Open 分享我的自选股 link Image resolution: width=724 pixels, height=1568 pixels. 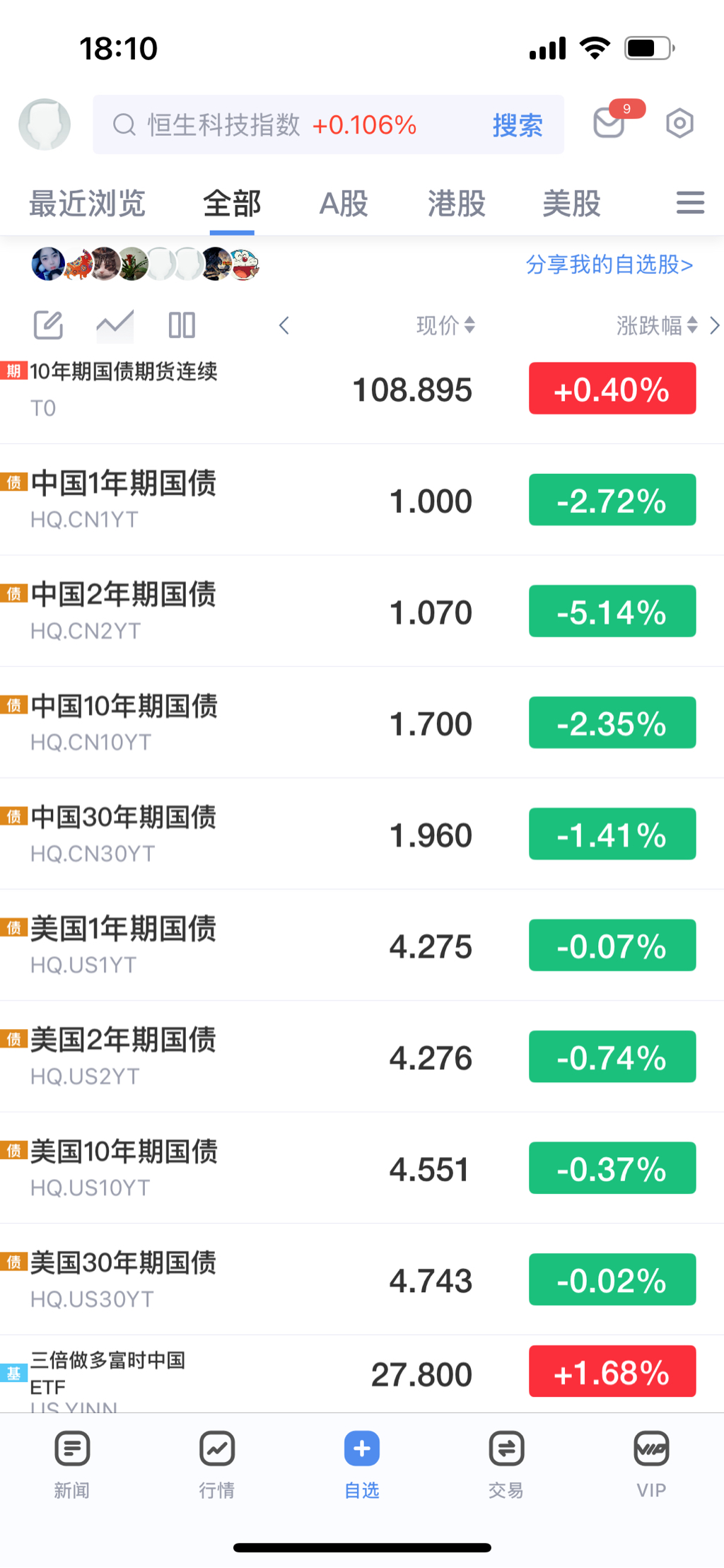609,265
